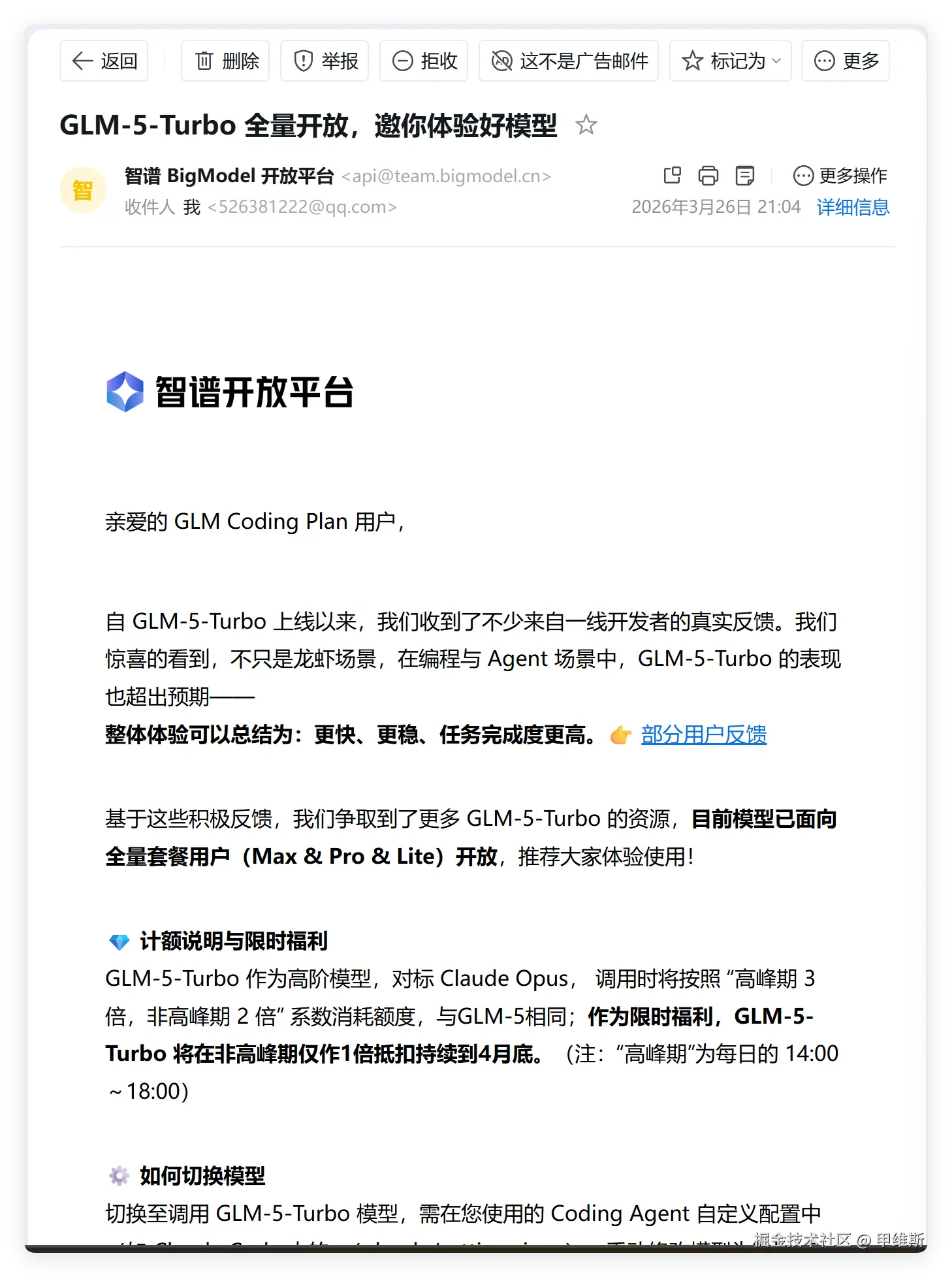This screenshot has width=952, height=1277.
Task: Open sender avatar 智
Action: coord(83,191)
